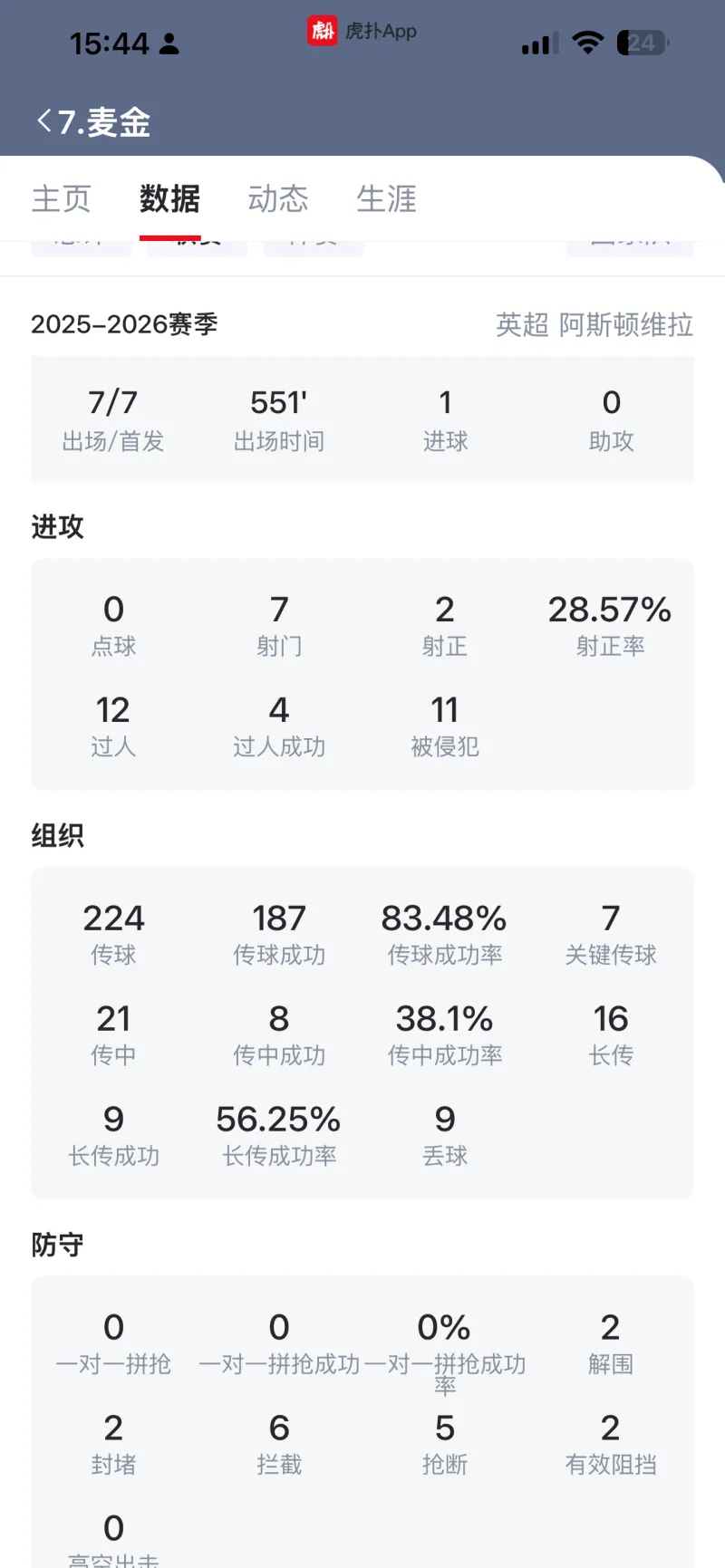Switch to the 主页 tab
Viewport: 725px width, 1568px height.
(62, 198)
